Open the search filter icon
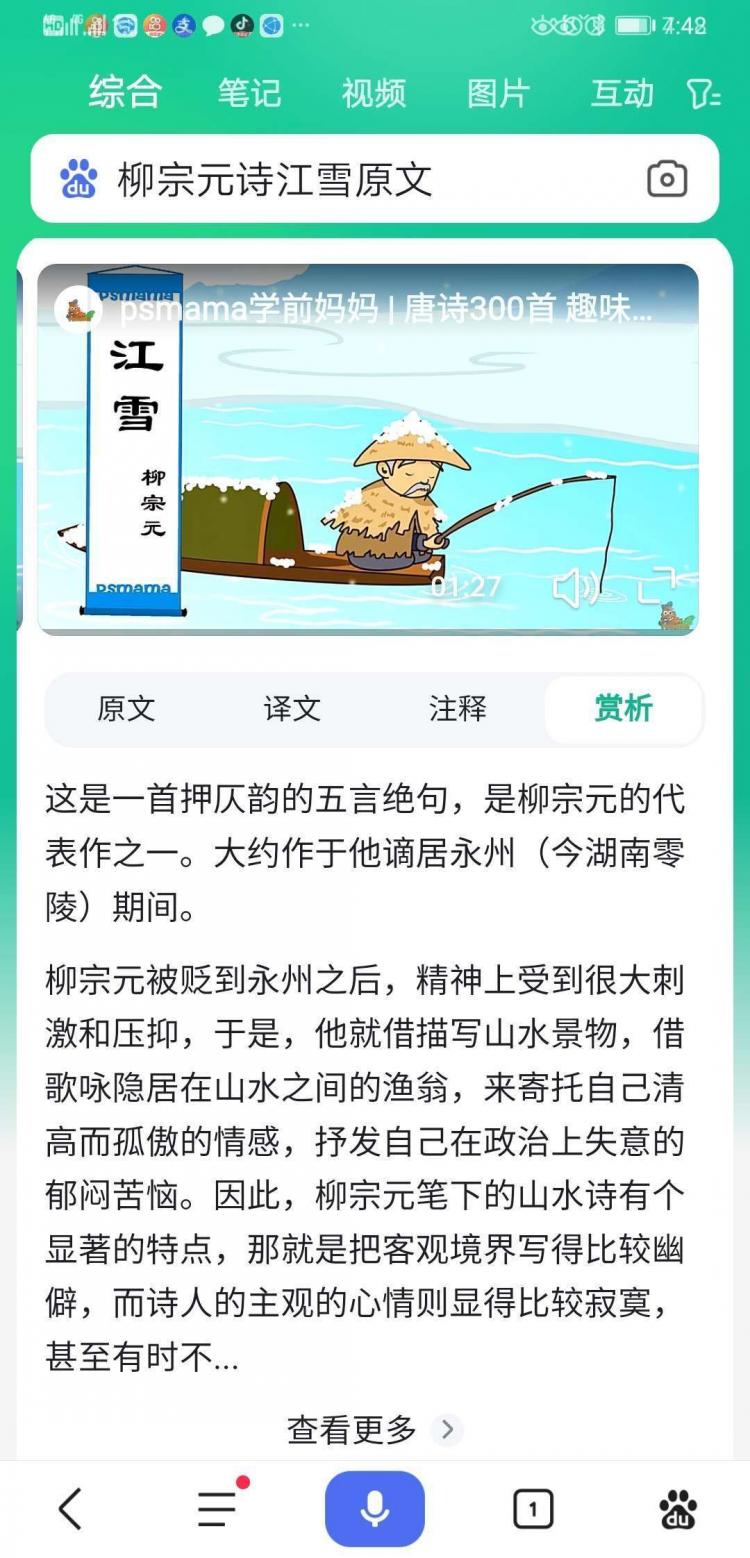This screenshot has height=1558, width=750. pyautogui.click(x=704, y=94)
